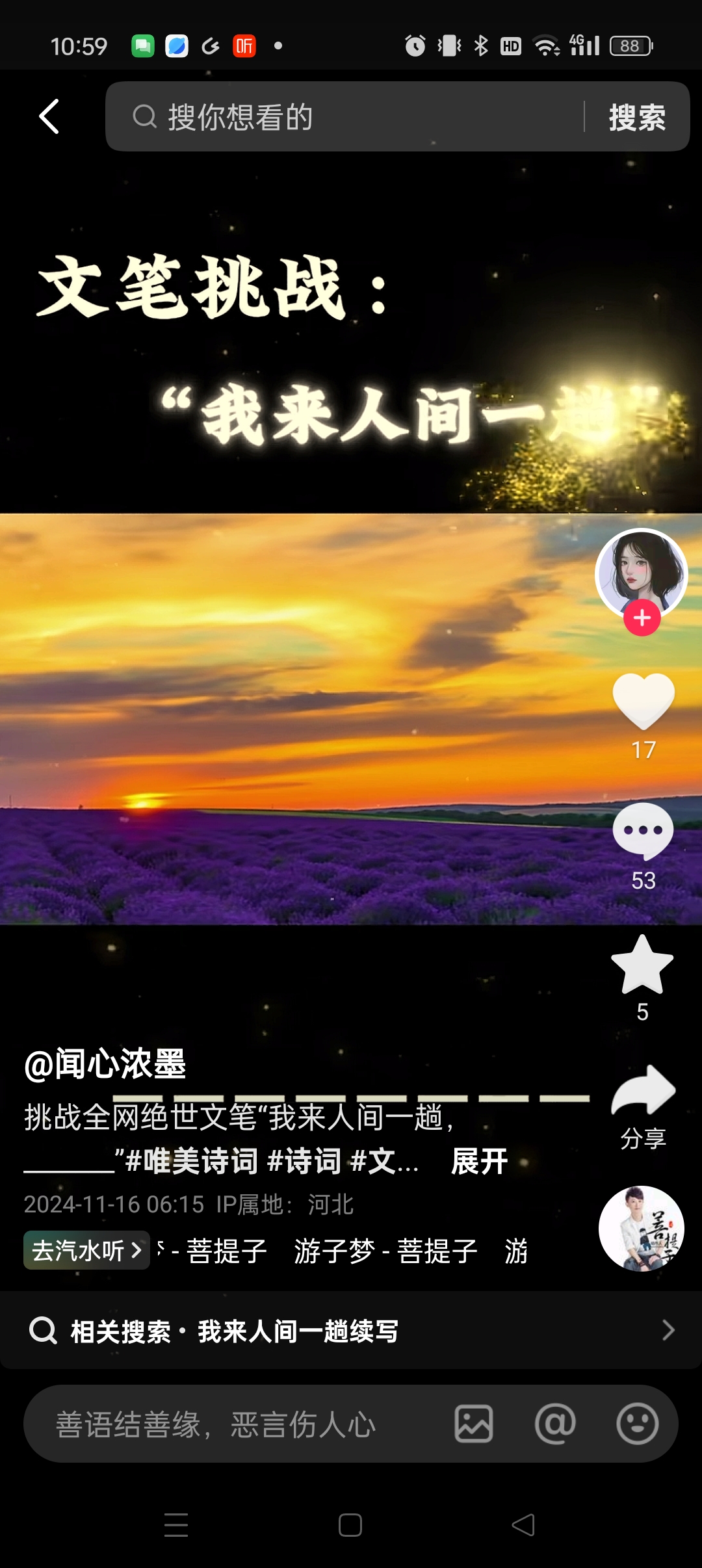Open the #唯美诗词 hashtag

(192, 1161)
